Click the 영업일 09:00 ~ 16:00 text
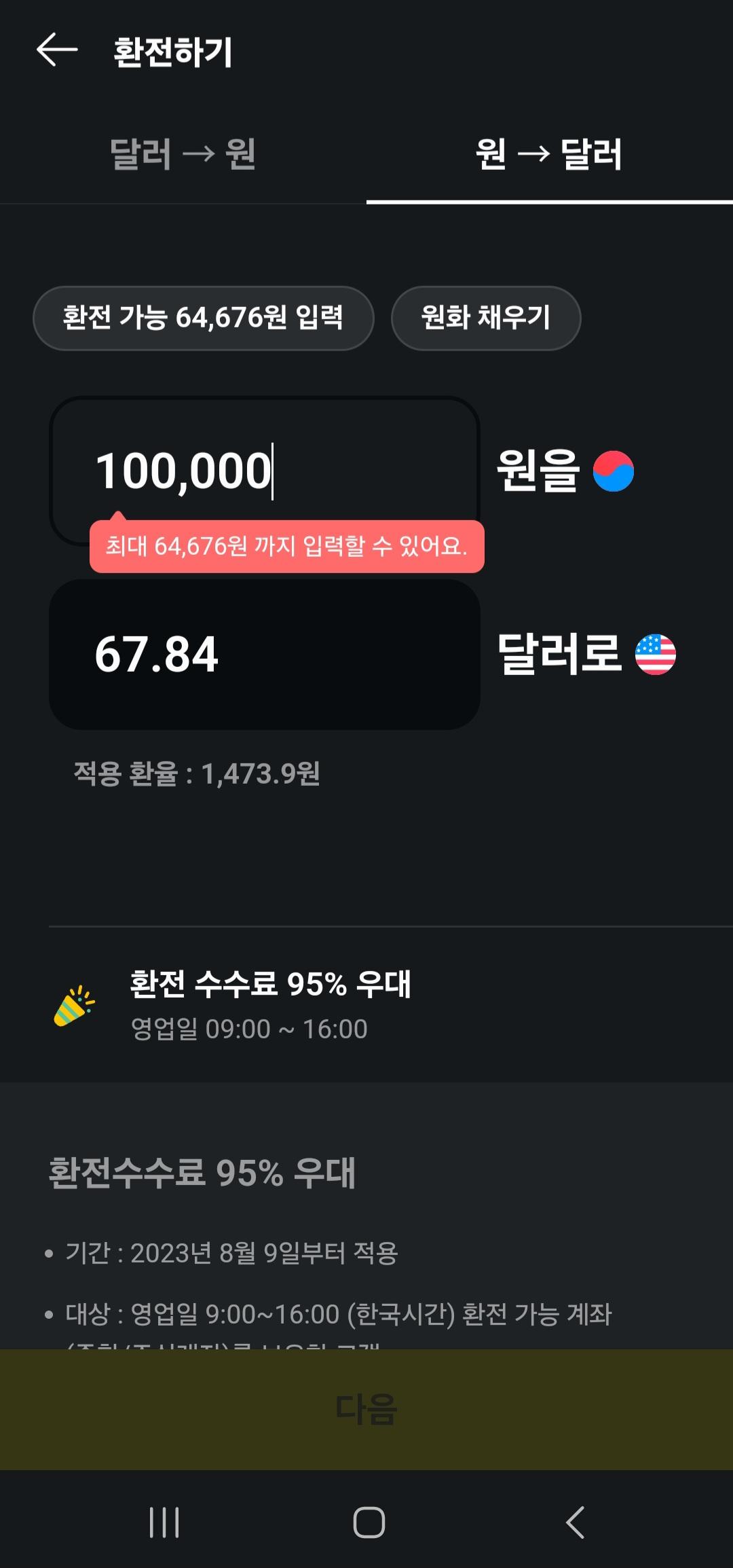The width and height of the screenshot is (733, 1568). pos(248,1029)
